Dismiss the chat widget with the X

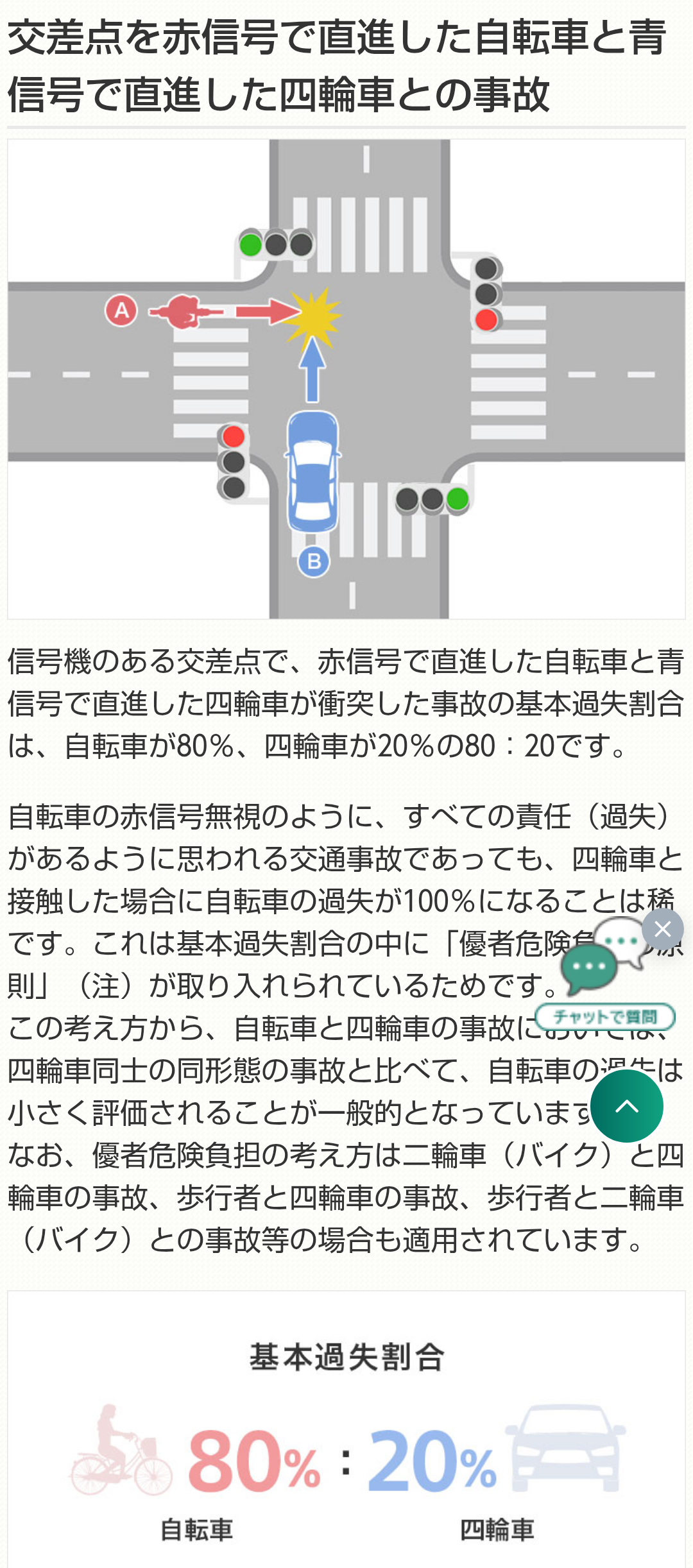point(663,929)
